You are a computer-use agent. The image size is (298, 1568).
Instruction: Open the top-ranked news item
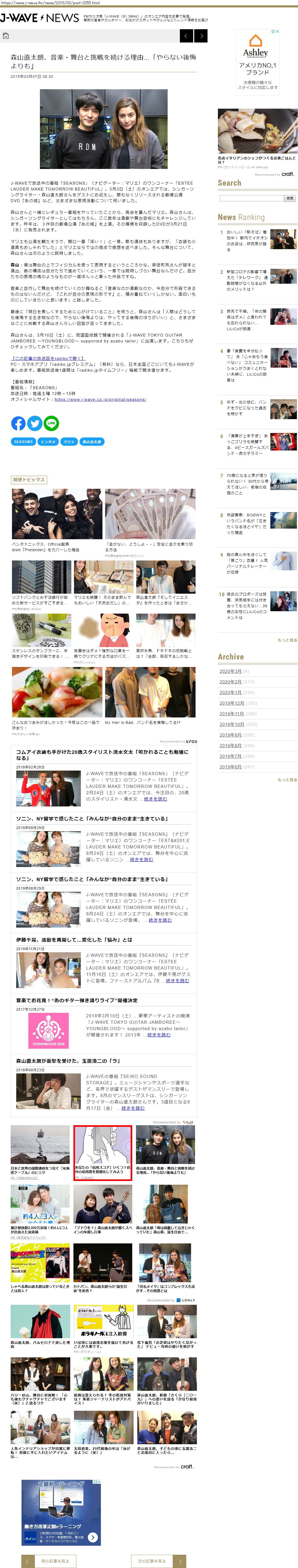tap(247, 240)
